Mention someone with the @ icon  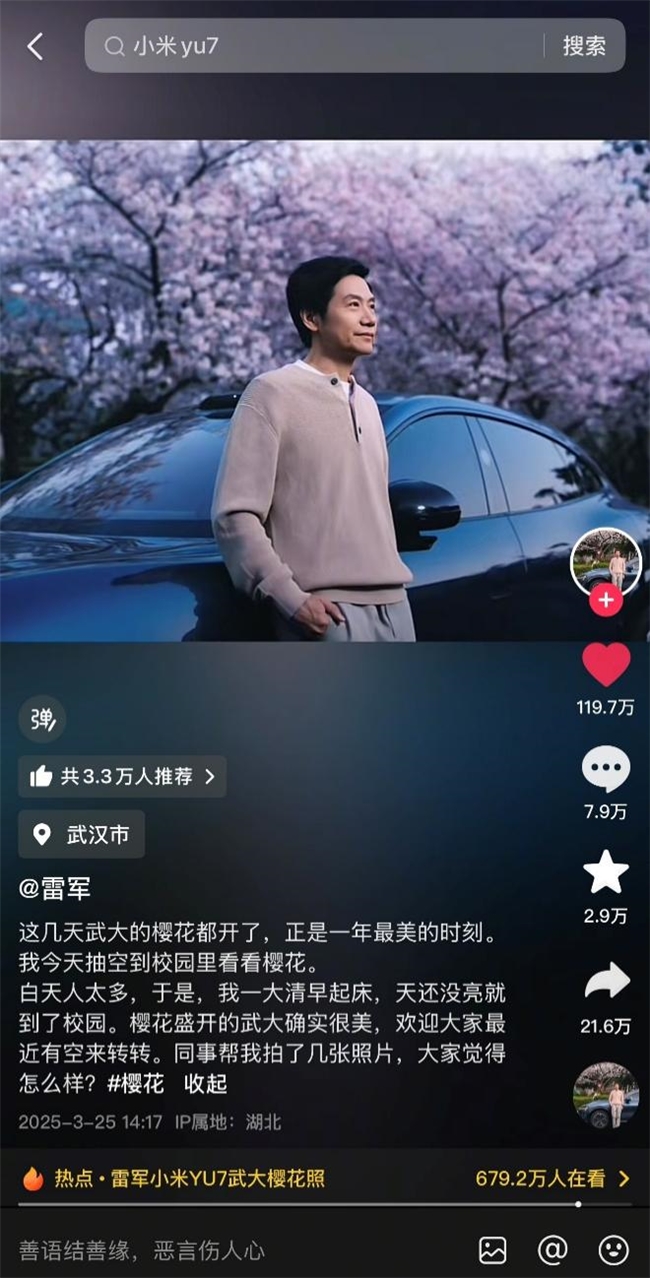[552, 1249]
